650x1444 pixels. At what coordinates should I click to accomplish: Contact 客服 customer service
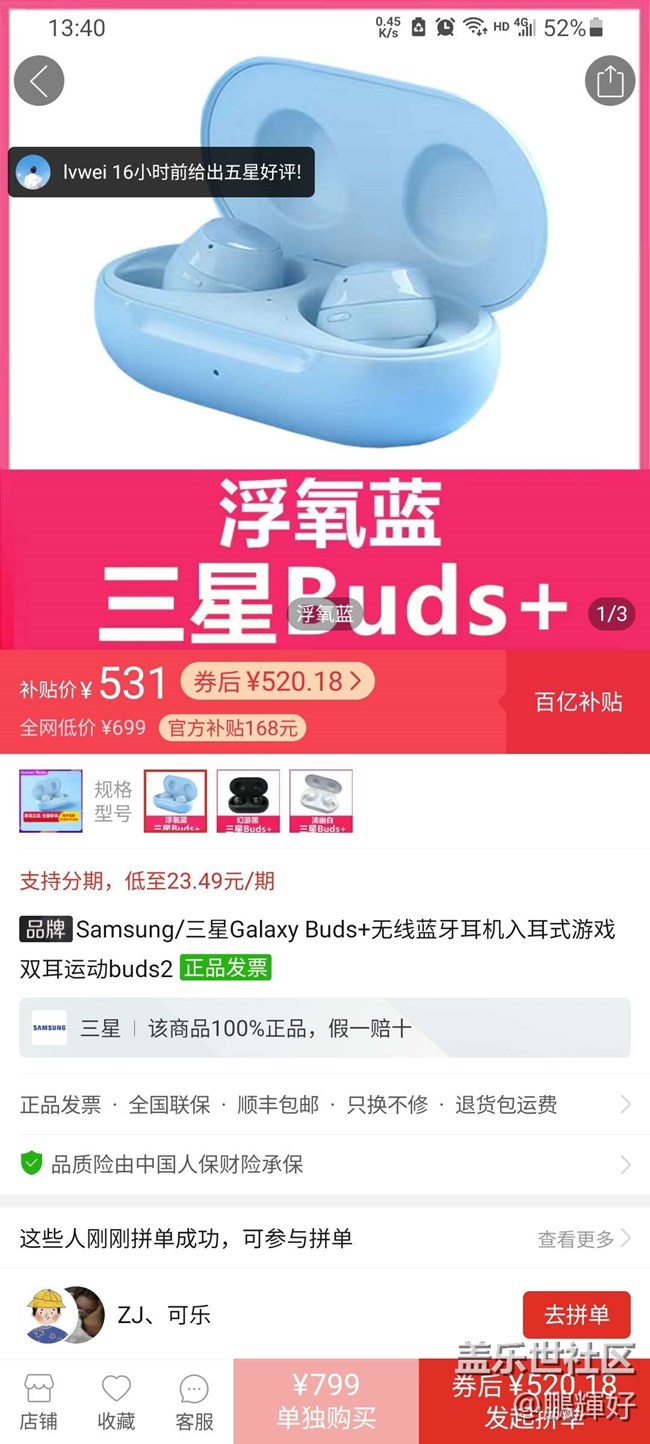pyautogui.click(x=194, y=1401)
